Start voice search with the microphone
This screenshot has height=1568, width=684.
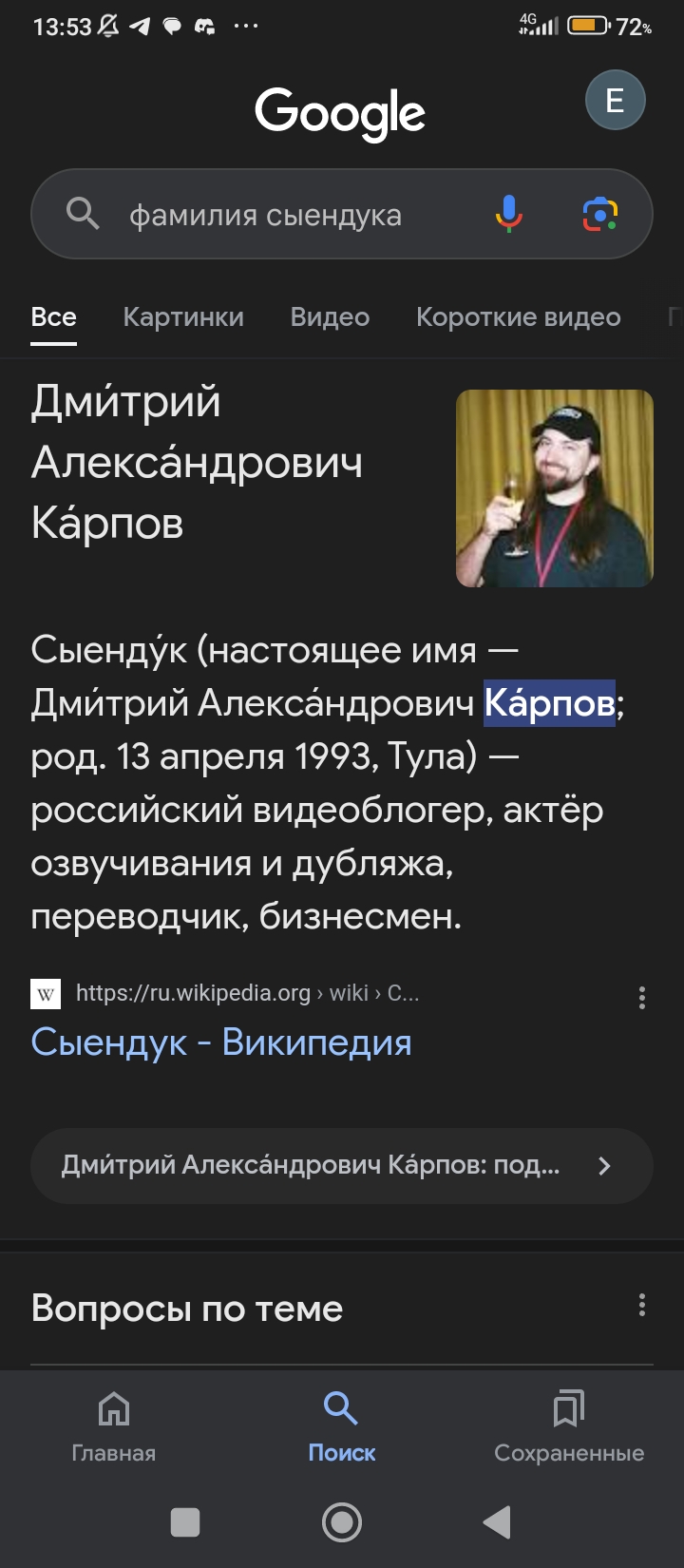[509, 214]
